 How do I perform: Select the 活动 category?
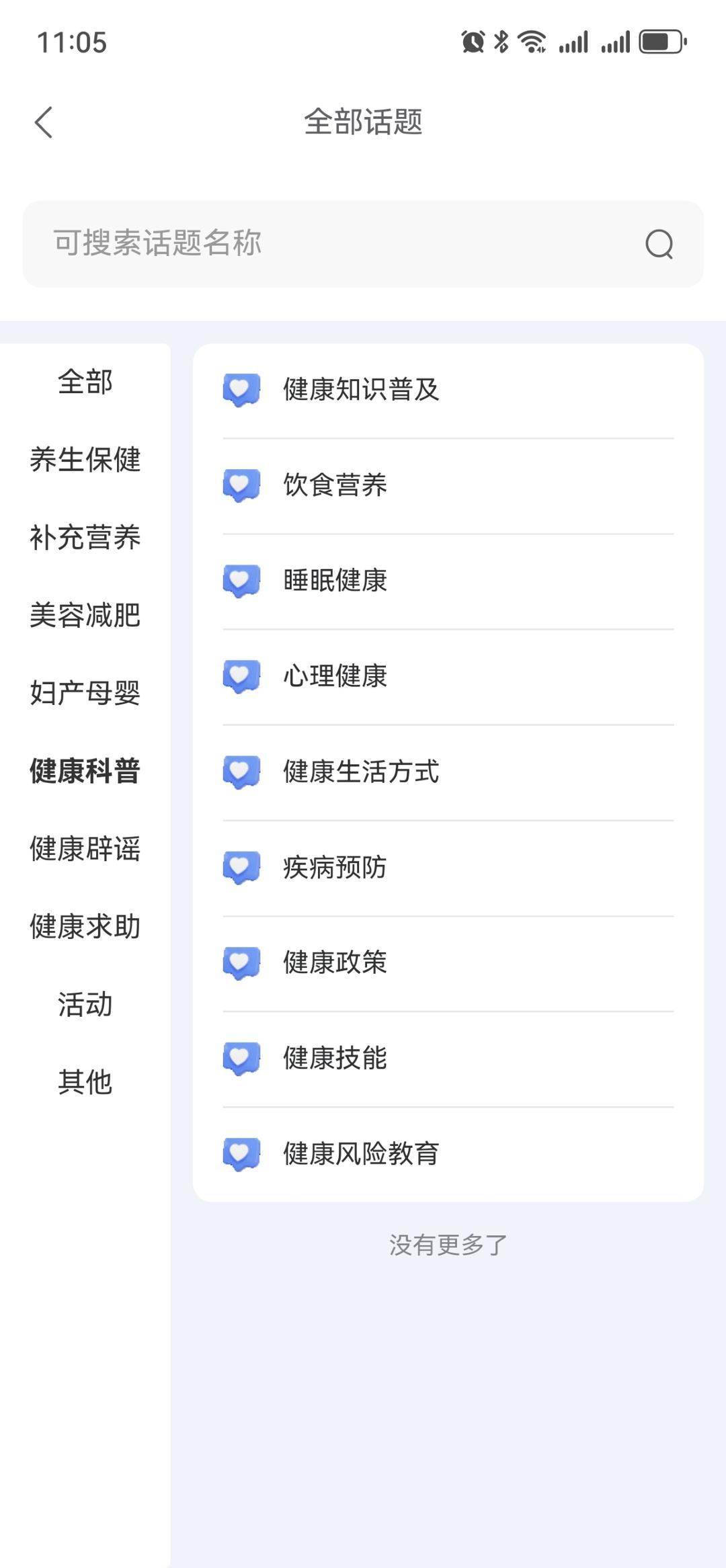[85, 1004]
